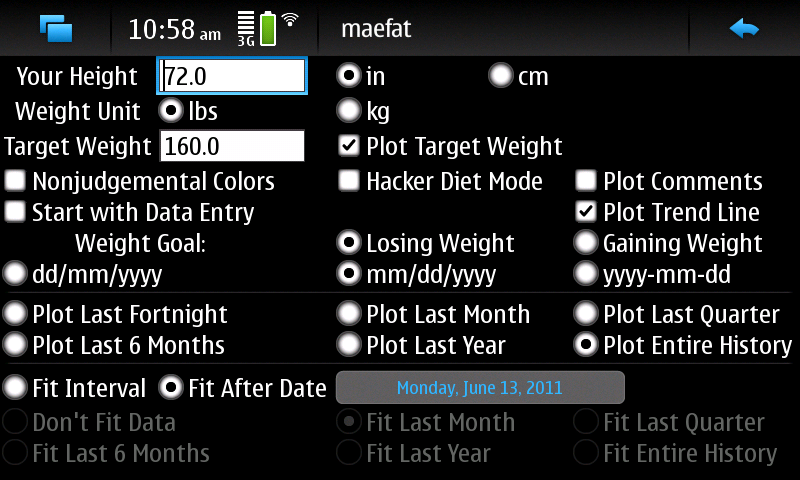Image resolution: width=800 pixels, height=480 pixels.
Task: Go back using the arrow icon
Action: (744, 29)
